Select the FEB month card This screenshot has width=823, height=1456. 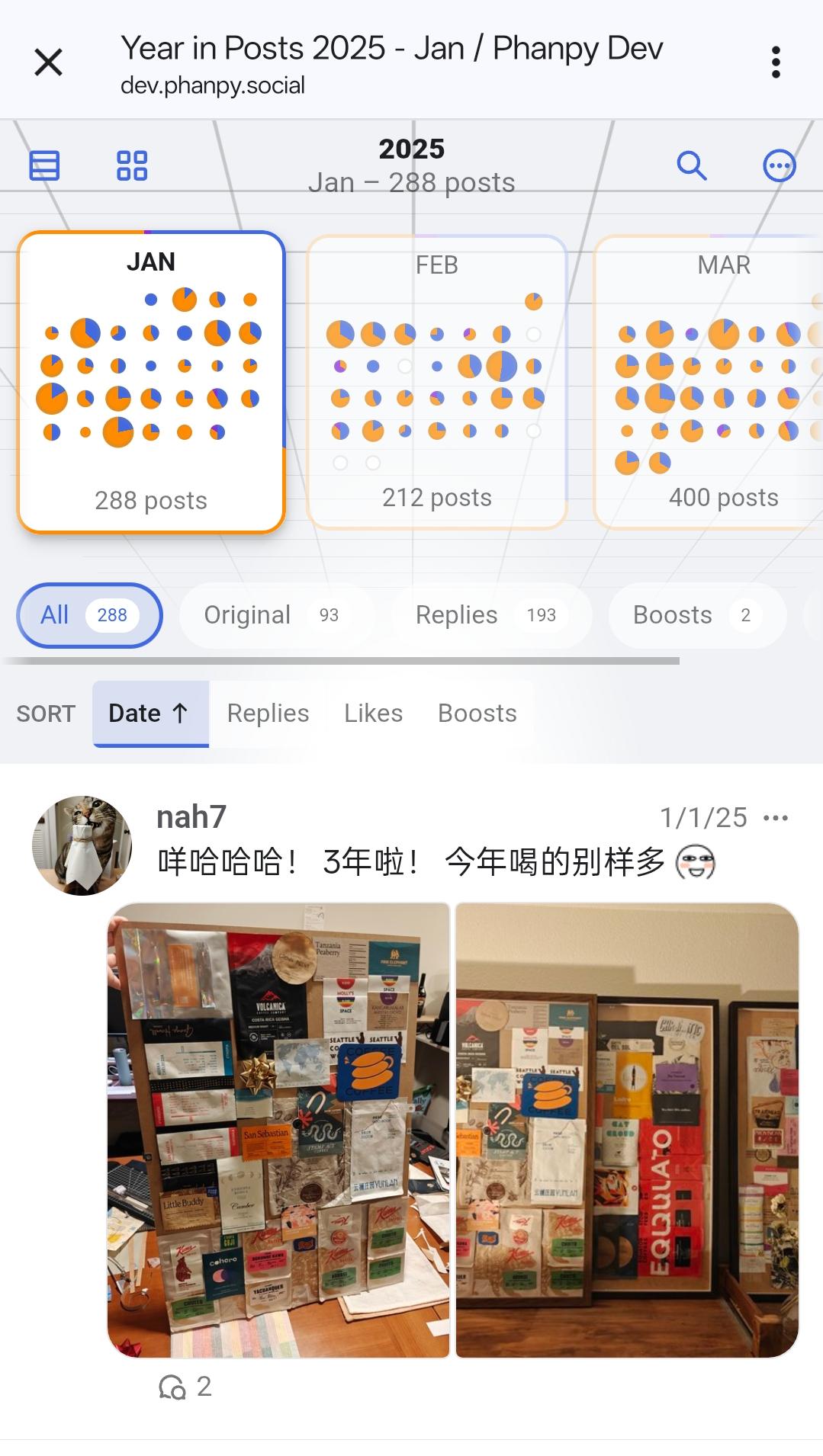436,381
